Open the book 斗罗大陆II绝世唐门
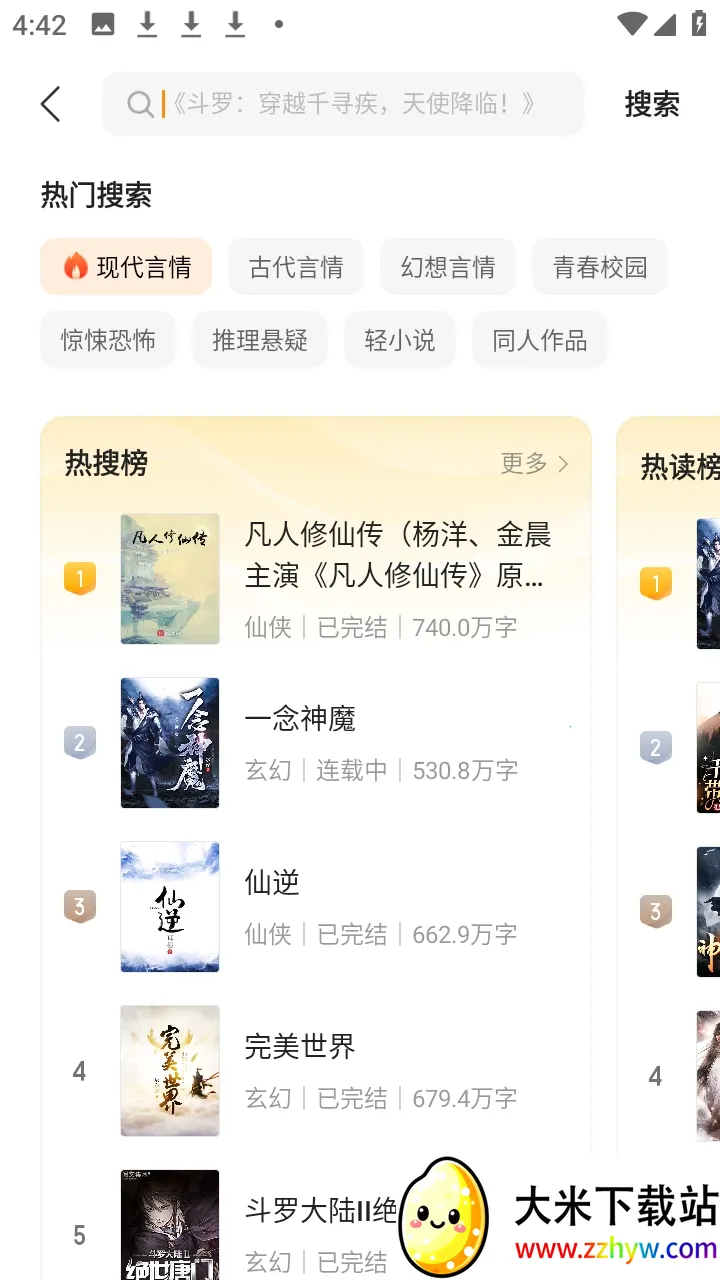 pos(320,1212)
